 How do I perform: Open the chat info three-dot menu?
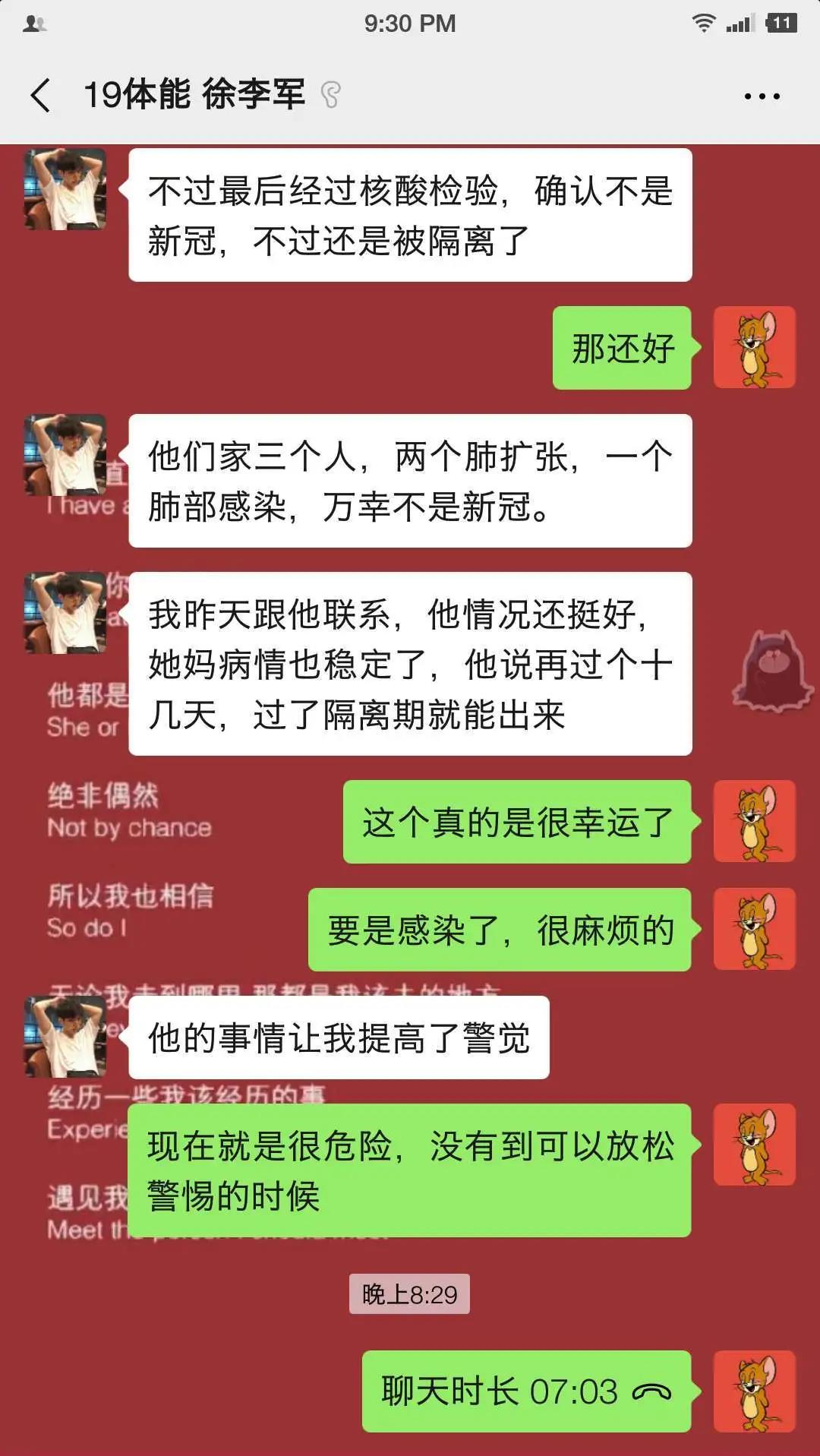click(x=762, y=96)
